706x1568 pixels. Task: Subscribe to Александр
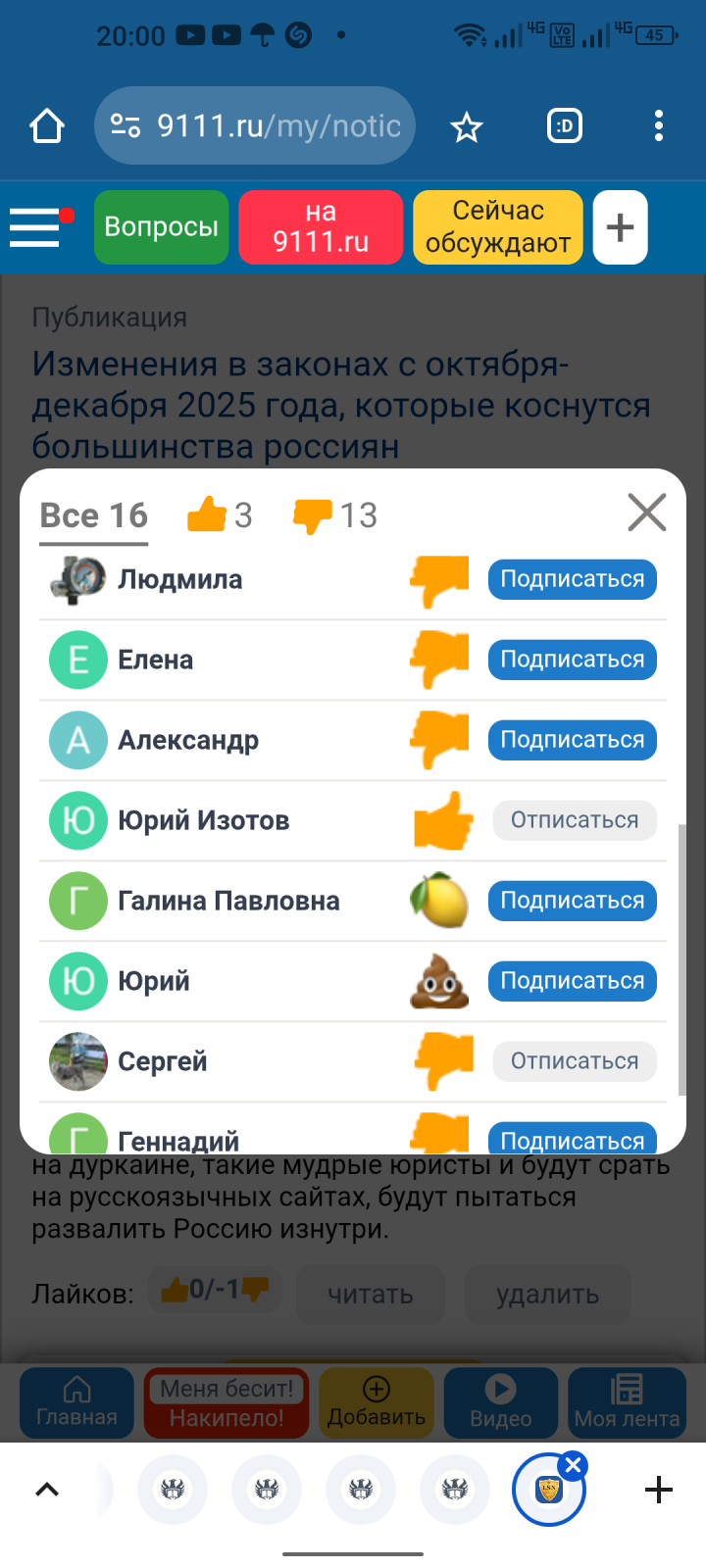click(x=572, y=740)
